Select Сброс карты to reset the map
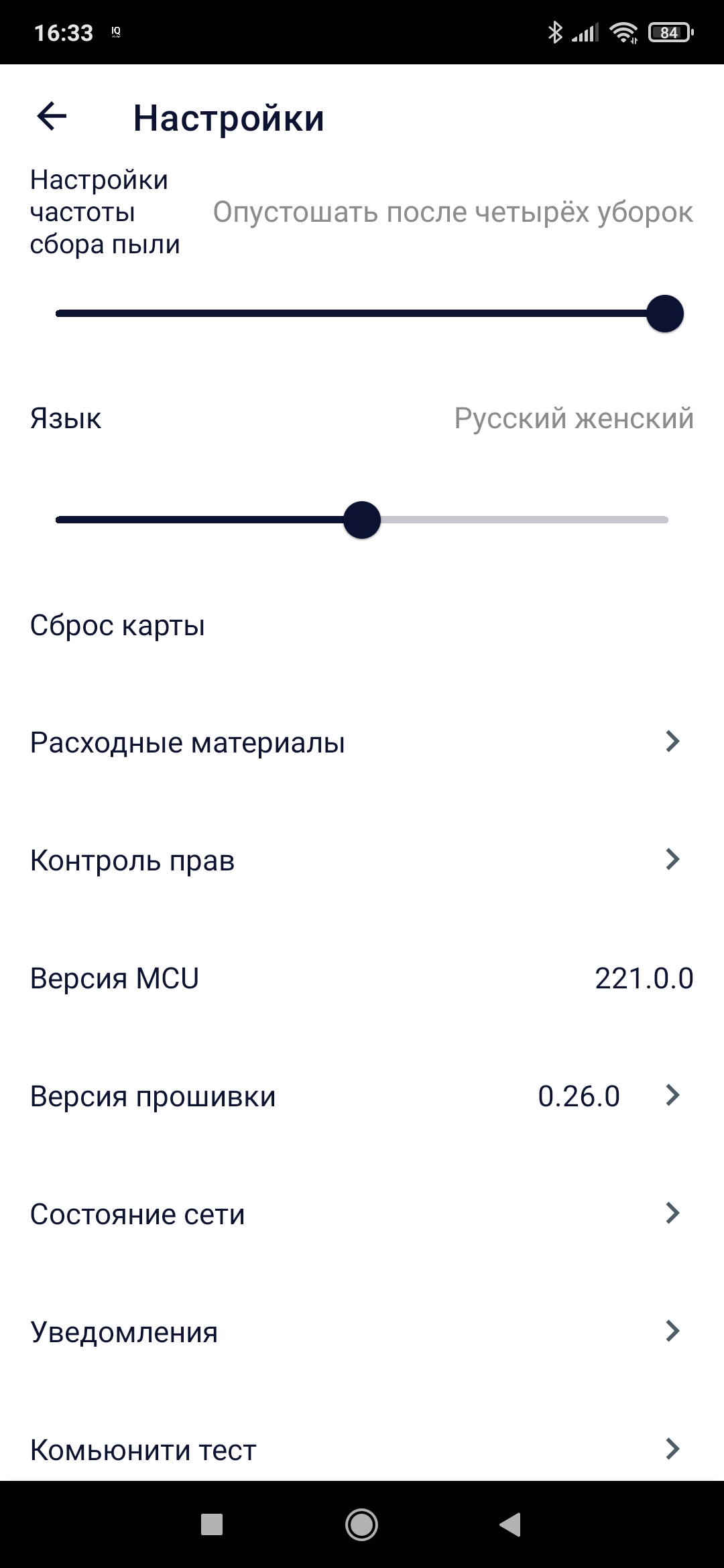This screenshot has height=1568, width=724. pos(118,626)
